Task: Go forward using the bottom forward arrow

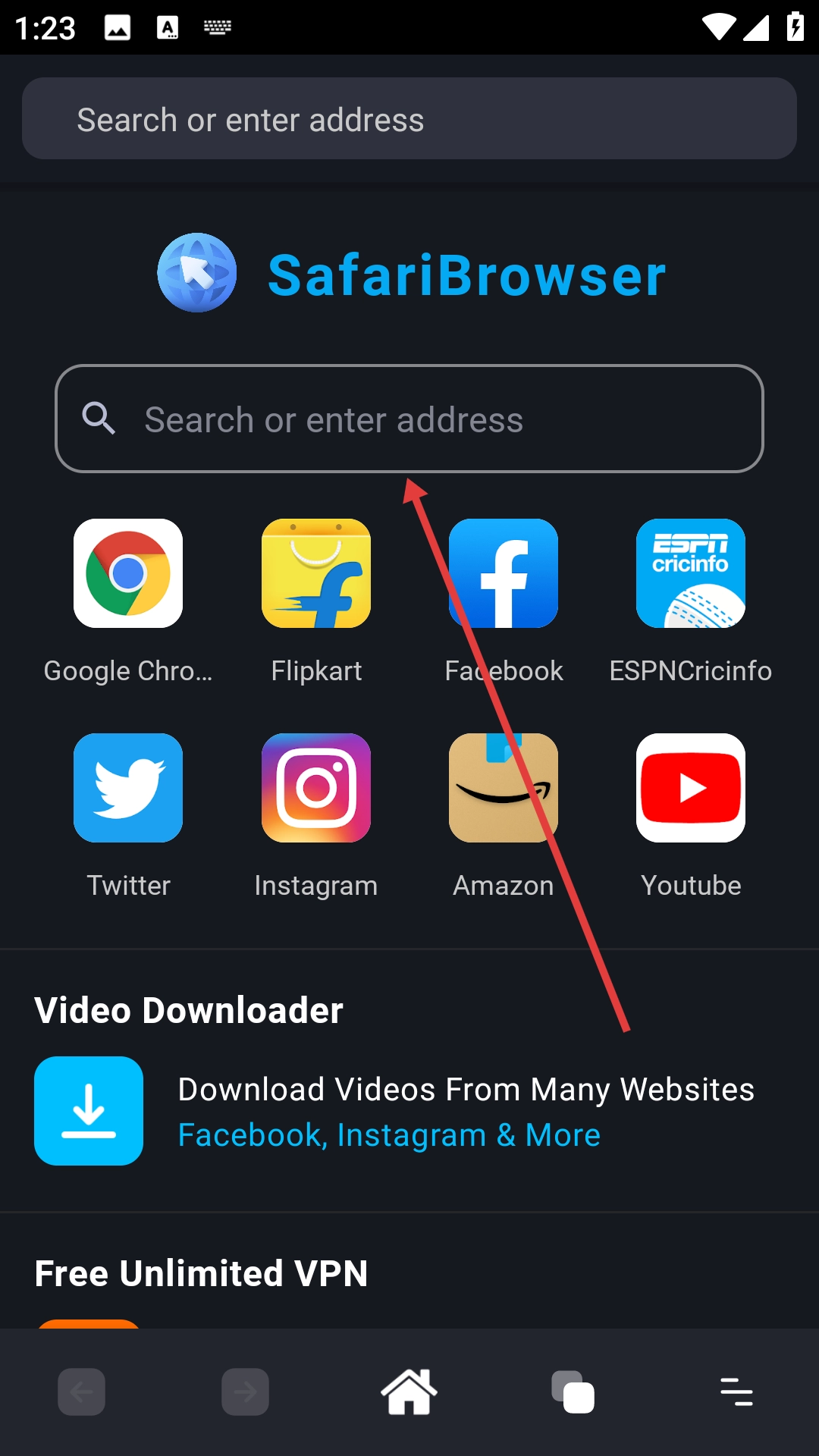Action: 245,1392
